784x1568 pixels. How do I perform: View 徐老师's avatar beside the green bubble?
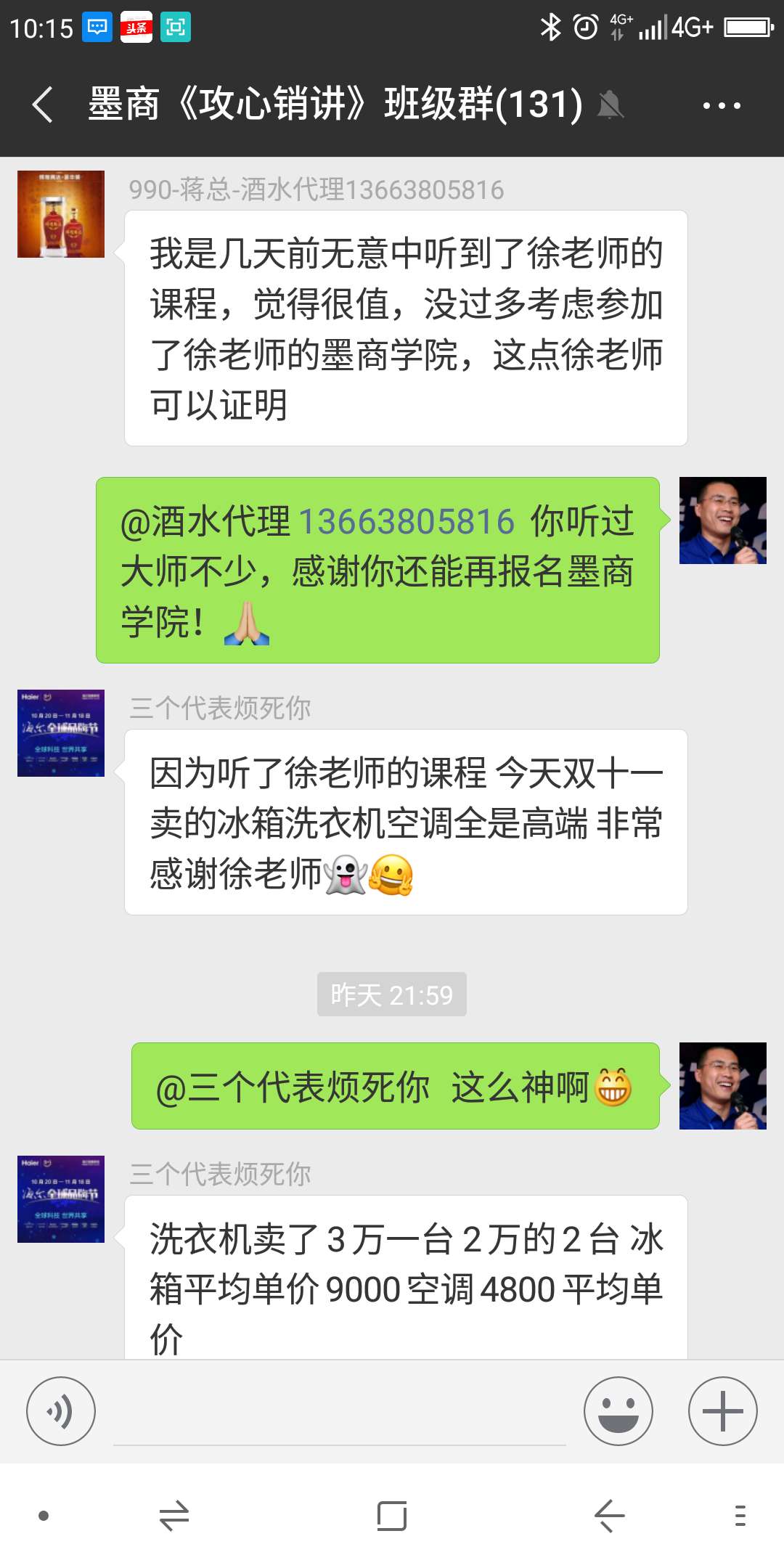click(722, 521)
